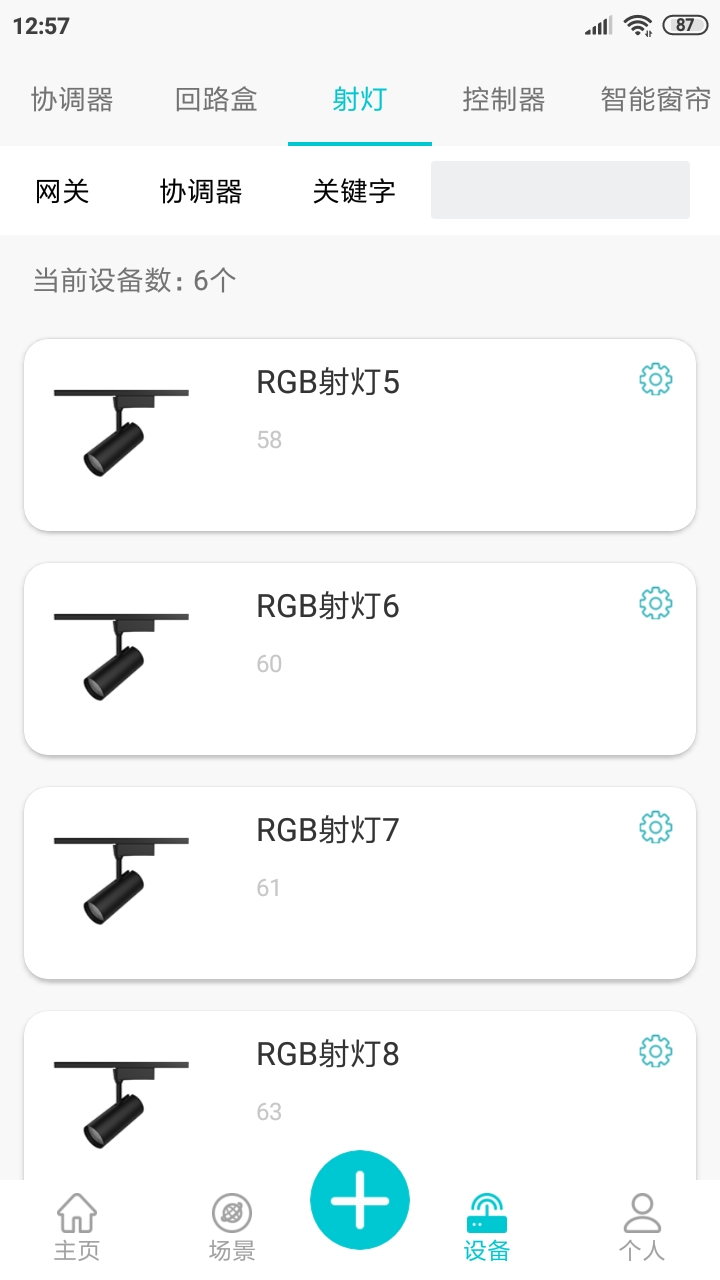Open settings gear for RGB射灯8

(x=655, y=1052)
